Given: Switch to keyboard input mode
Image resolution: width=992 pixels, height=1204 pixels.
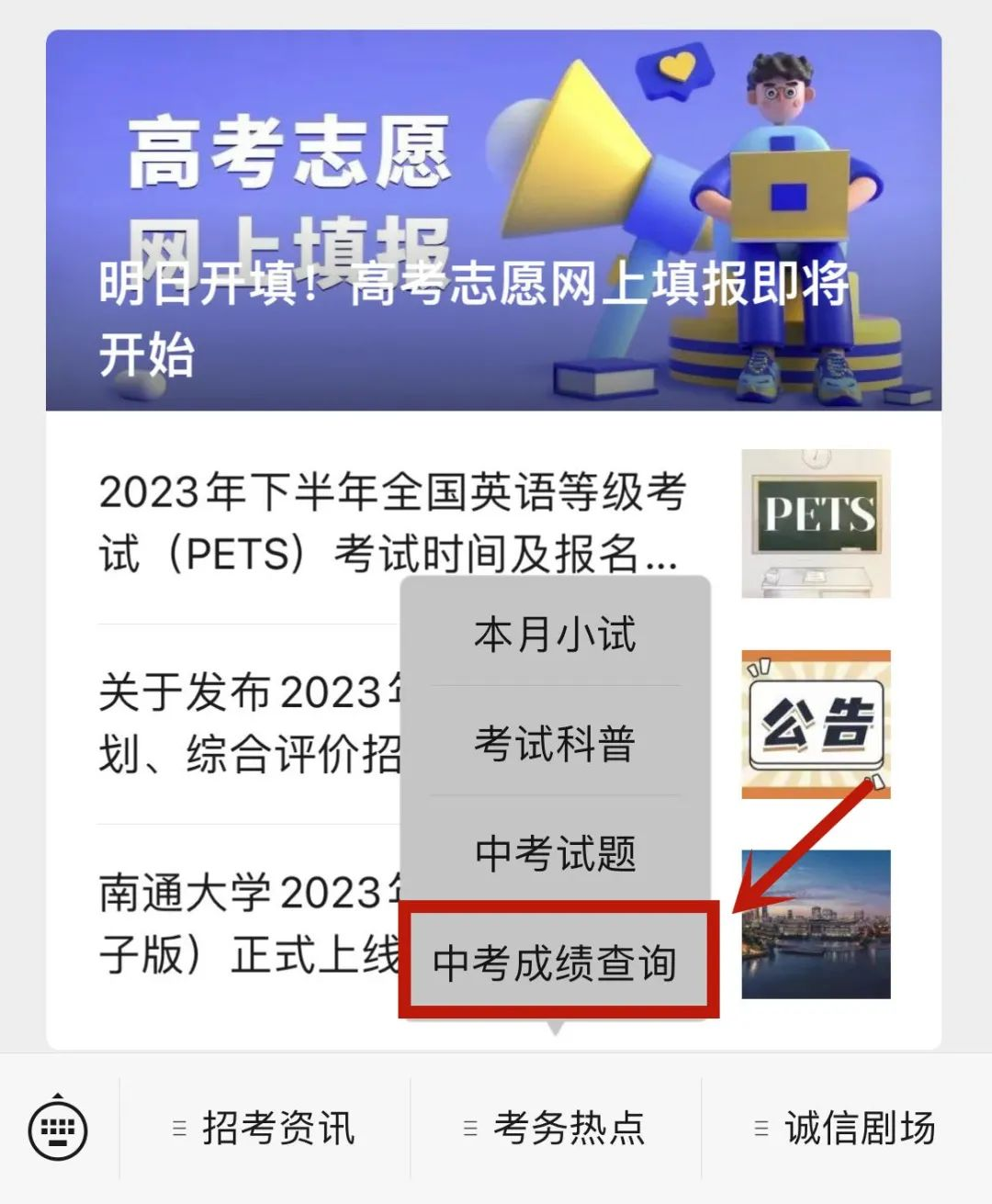Looking at the screenshot, I should point(58,1129).
